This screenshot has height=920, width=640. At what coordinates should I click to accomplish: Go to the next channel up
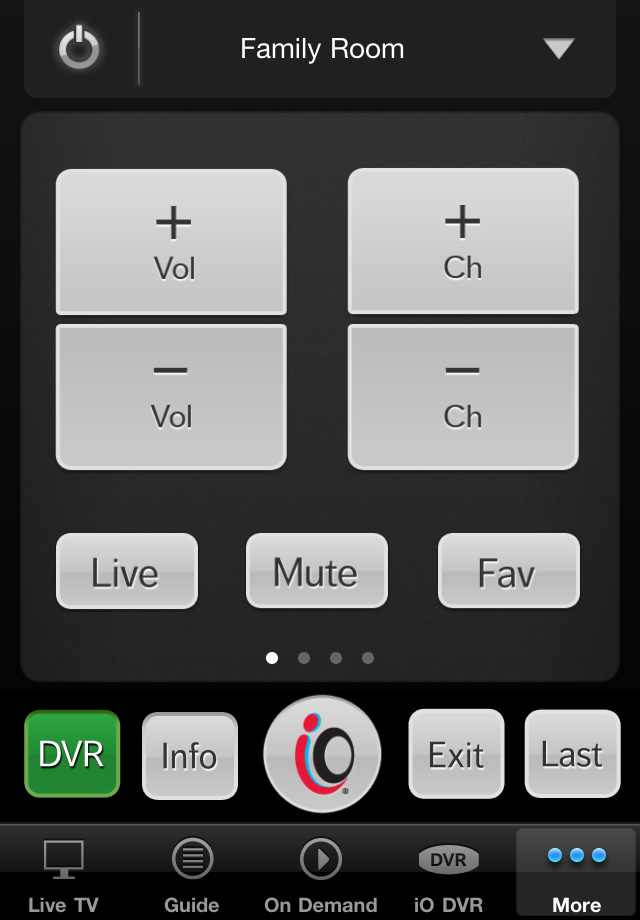point(463,241)
